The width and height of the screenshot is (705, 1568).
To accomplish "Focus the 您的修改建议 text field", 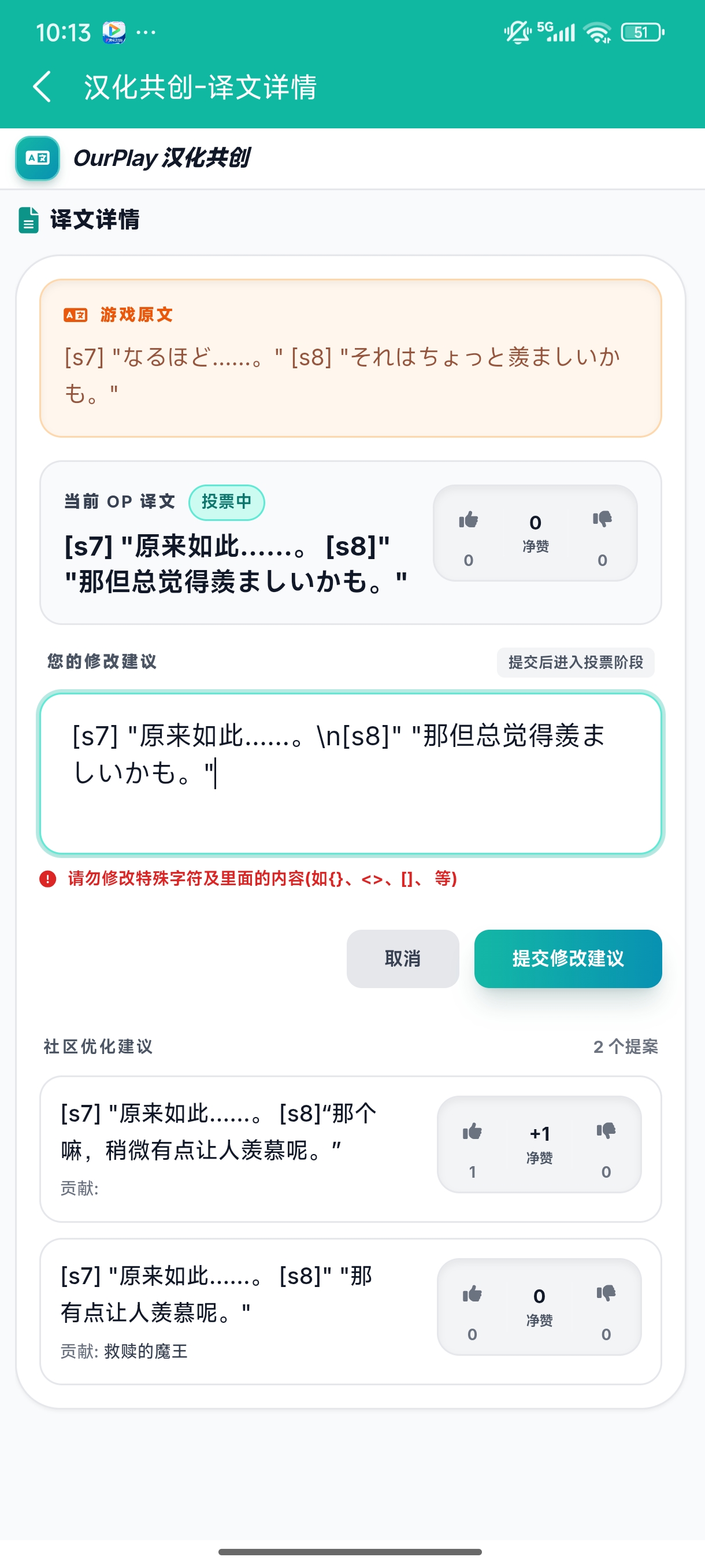I will click(x=350, y=773).
